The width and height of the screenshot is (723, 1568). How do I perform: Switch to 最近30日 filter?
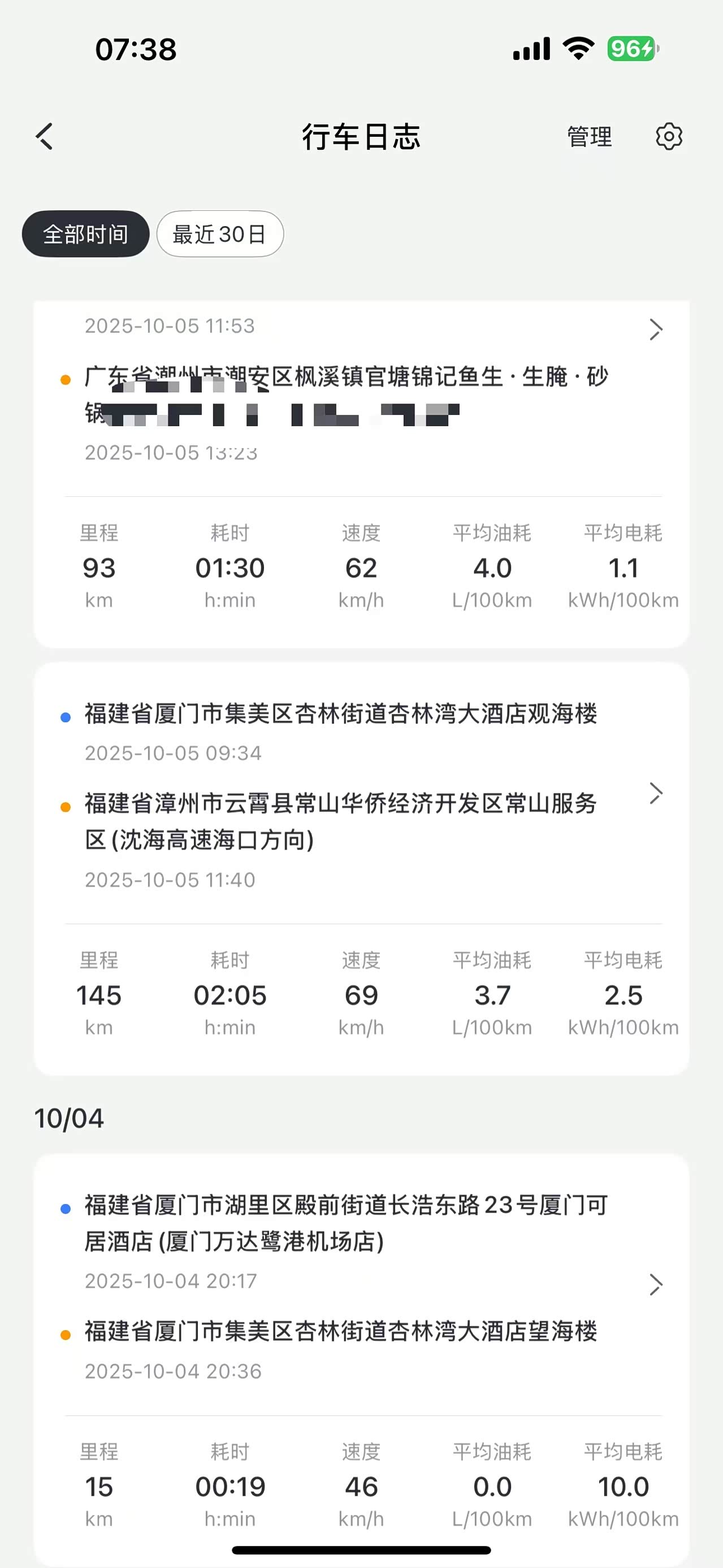tap(220, 235)
